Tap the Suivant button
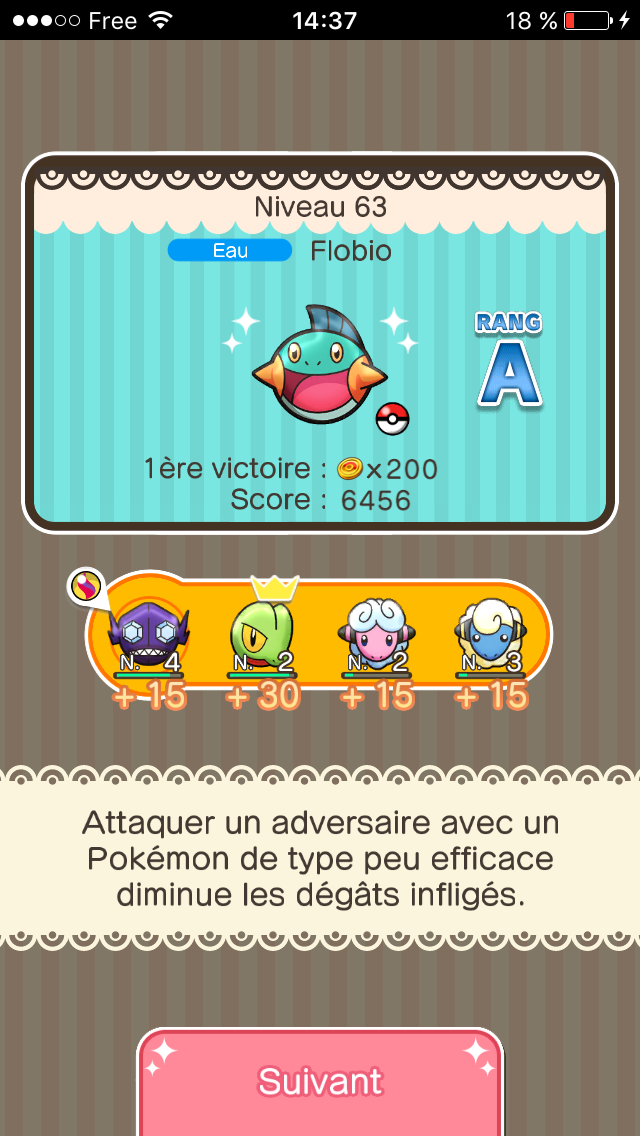The height and width of the screenshot is (1136, 640). point(320,1082)
